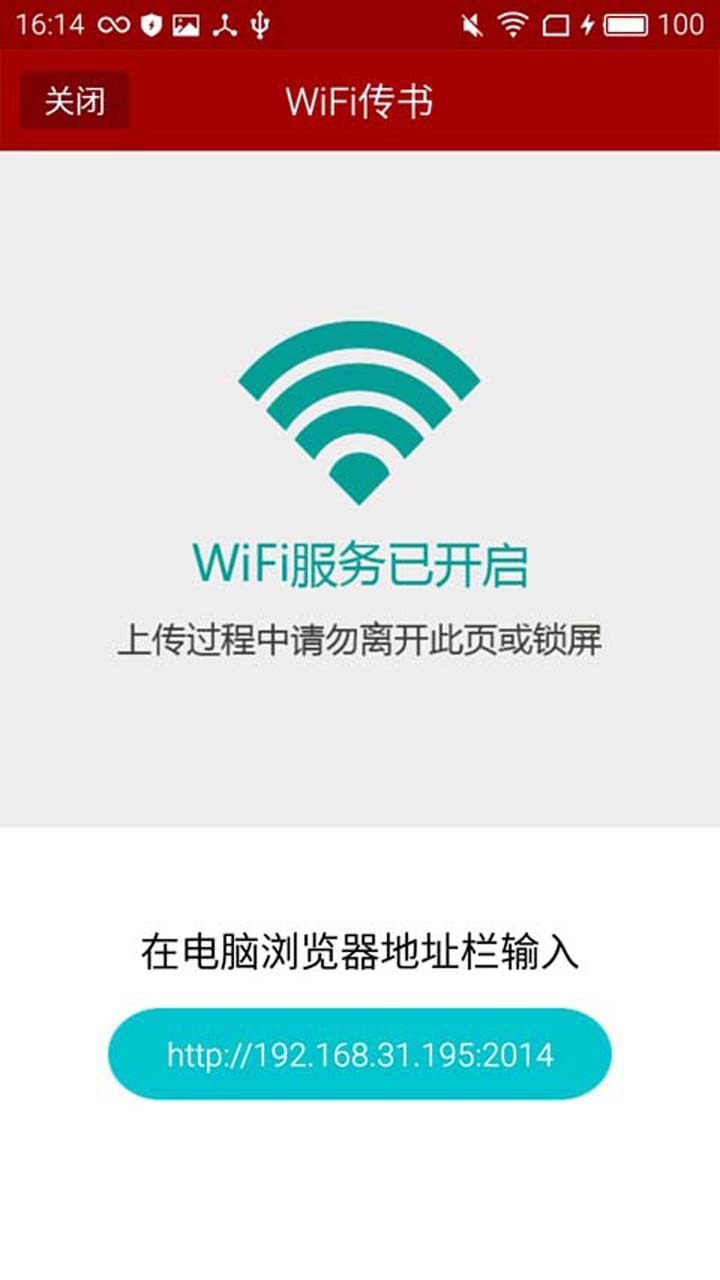Tap the 关闭 button to close WiFi传书

tap(75, 100)
